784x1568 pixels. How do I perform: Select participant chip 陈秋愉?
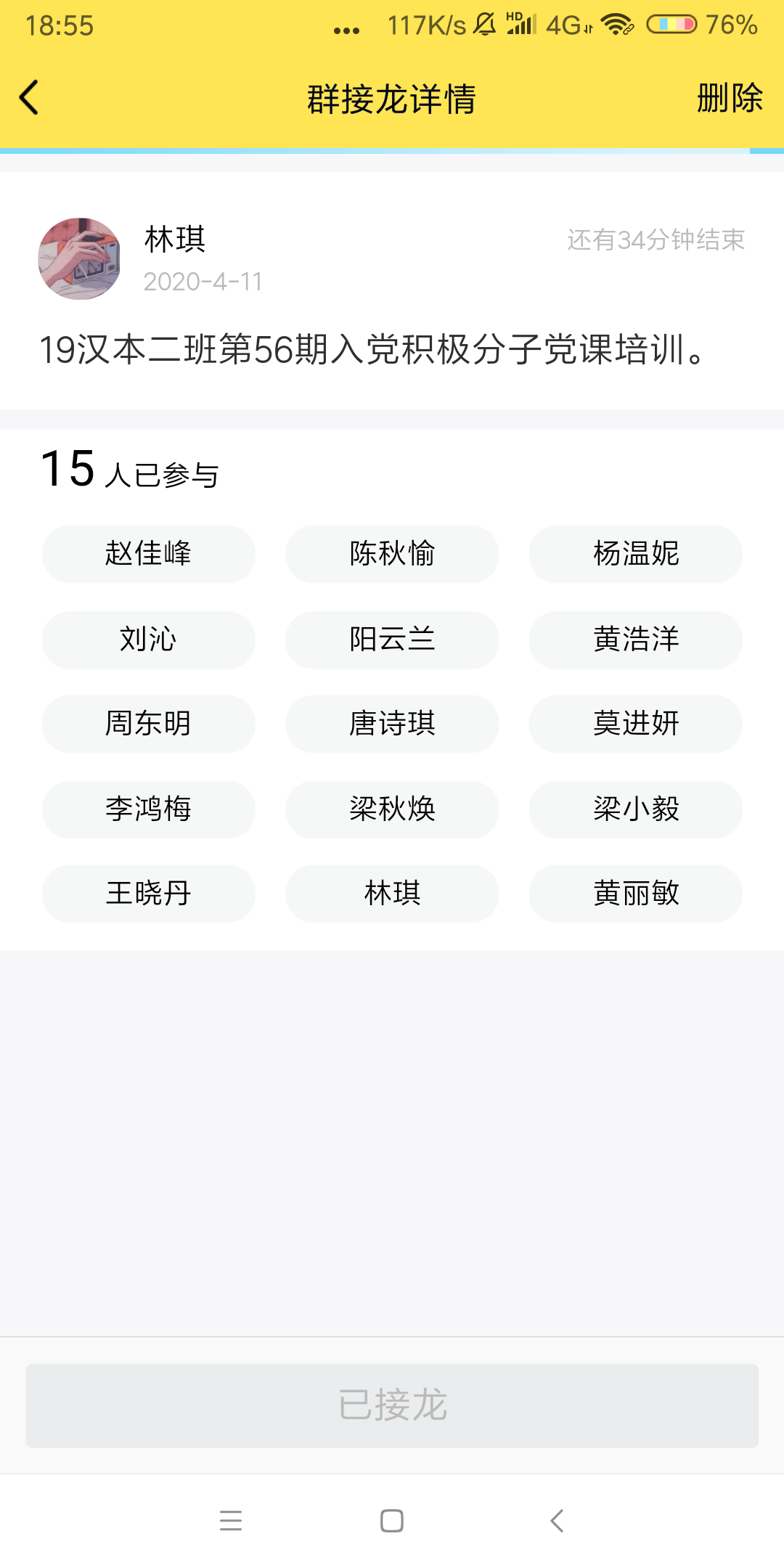pos(392,554)
